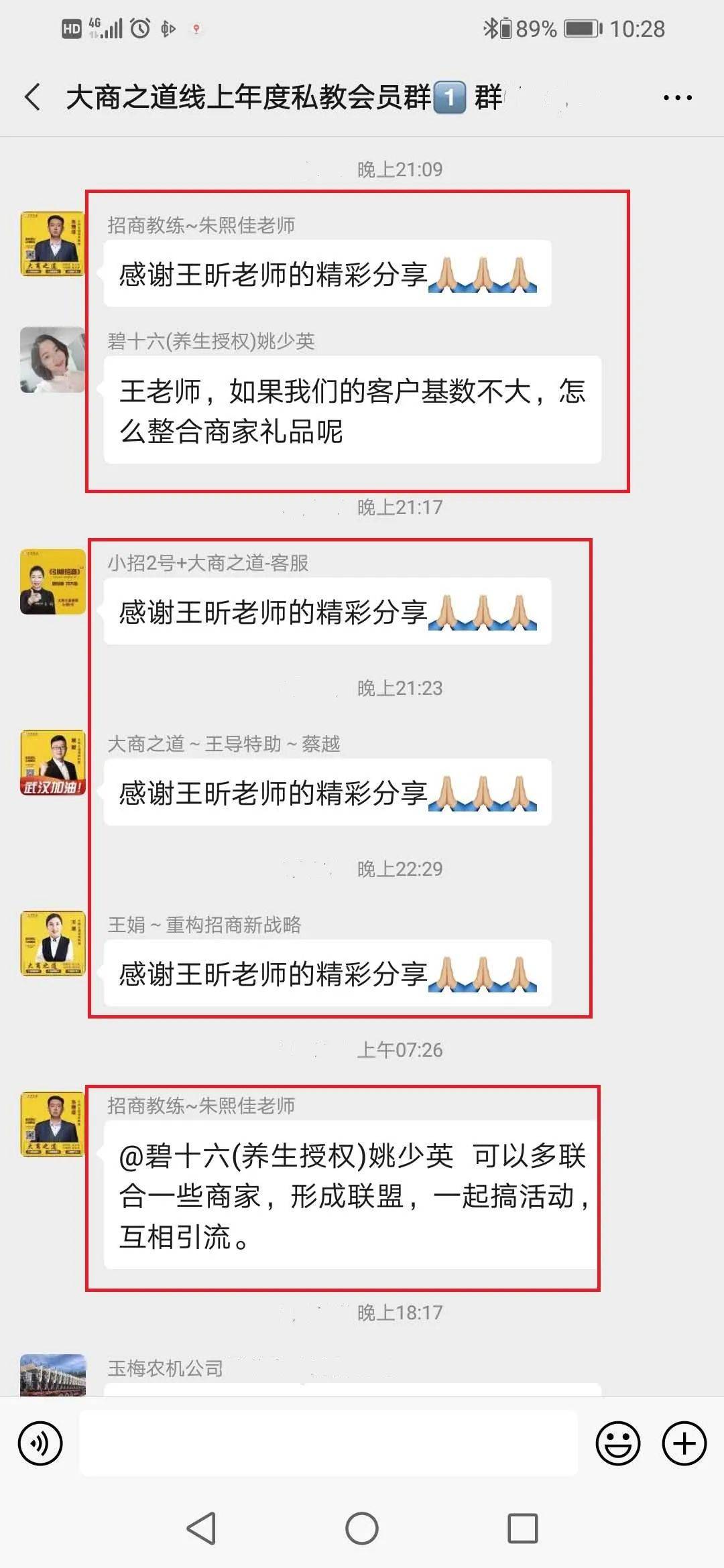Tap the system home button
Viewport: 724px width, 1568px height.
pyautogui.click(x=362, y=1528)
